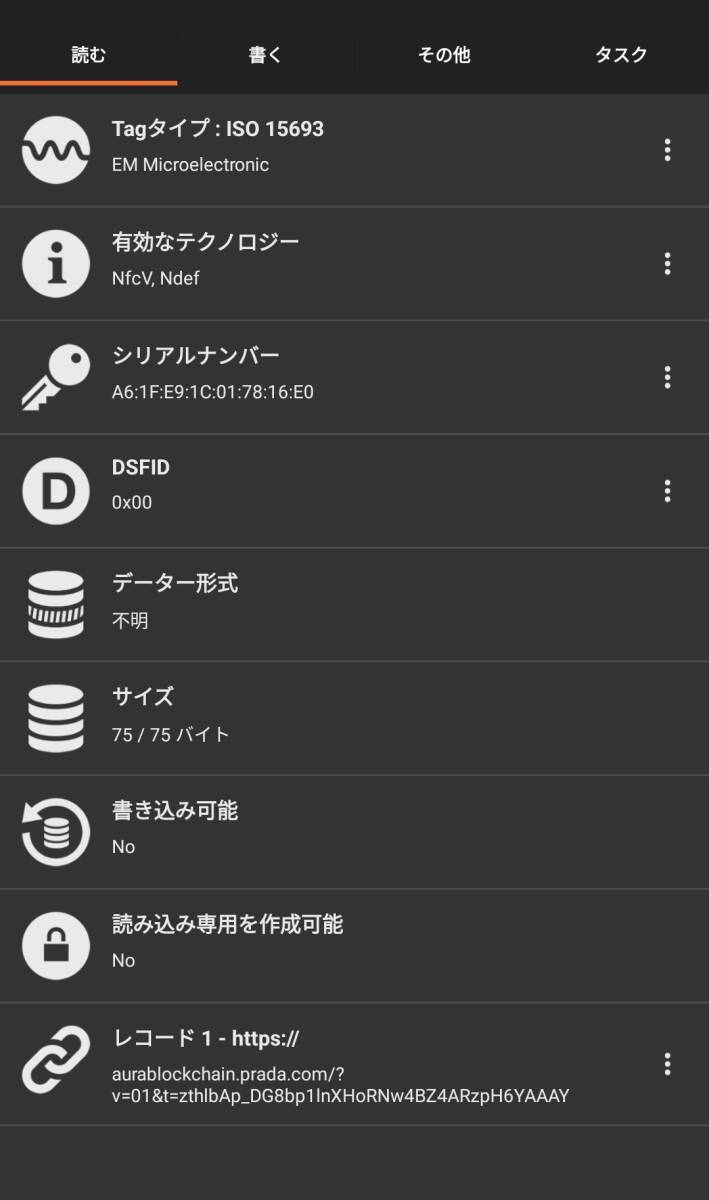
Task: Tap the Tagタイプ ISO 15693 row
Action: click(354, 151)
